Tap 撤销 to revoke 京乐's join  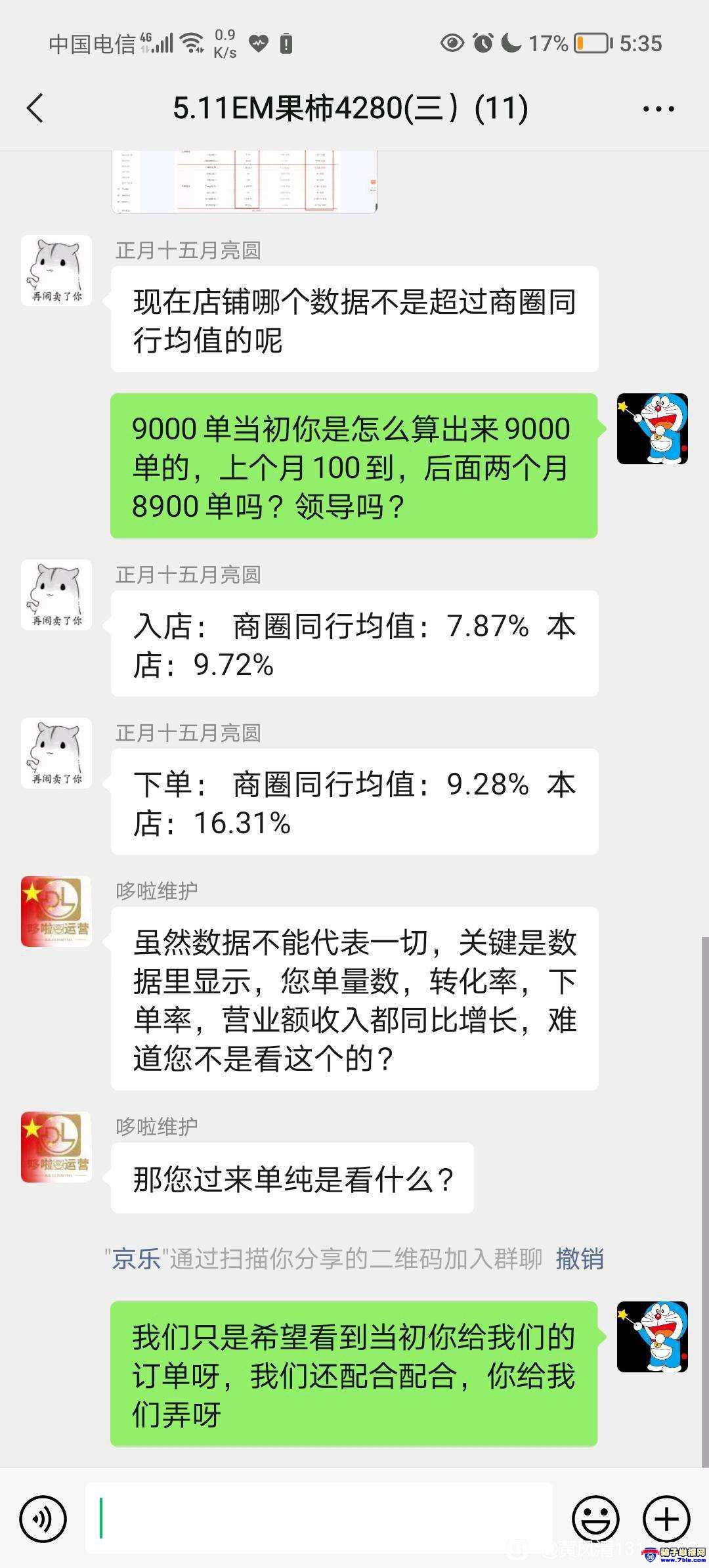point(579,1259)
